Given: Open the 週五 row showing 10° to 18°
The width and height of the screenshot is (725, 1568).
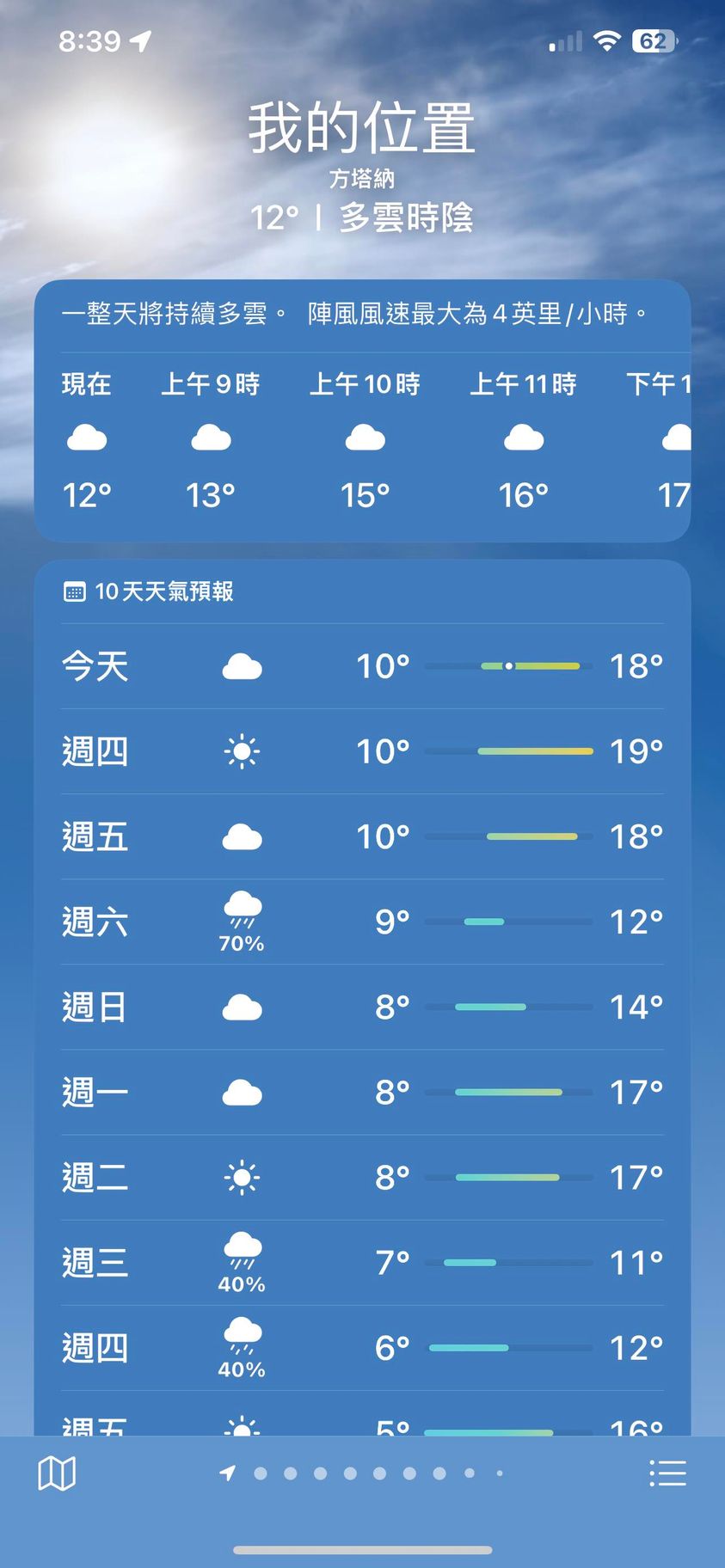Looking at the screenshot, I should click(362, 836).
